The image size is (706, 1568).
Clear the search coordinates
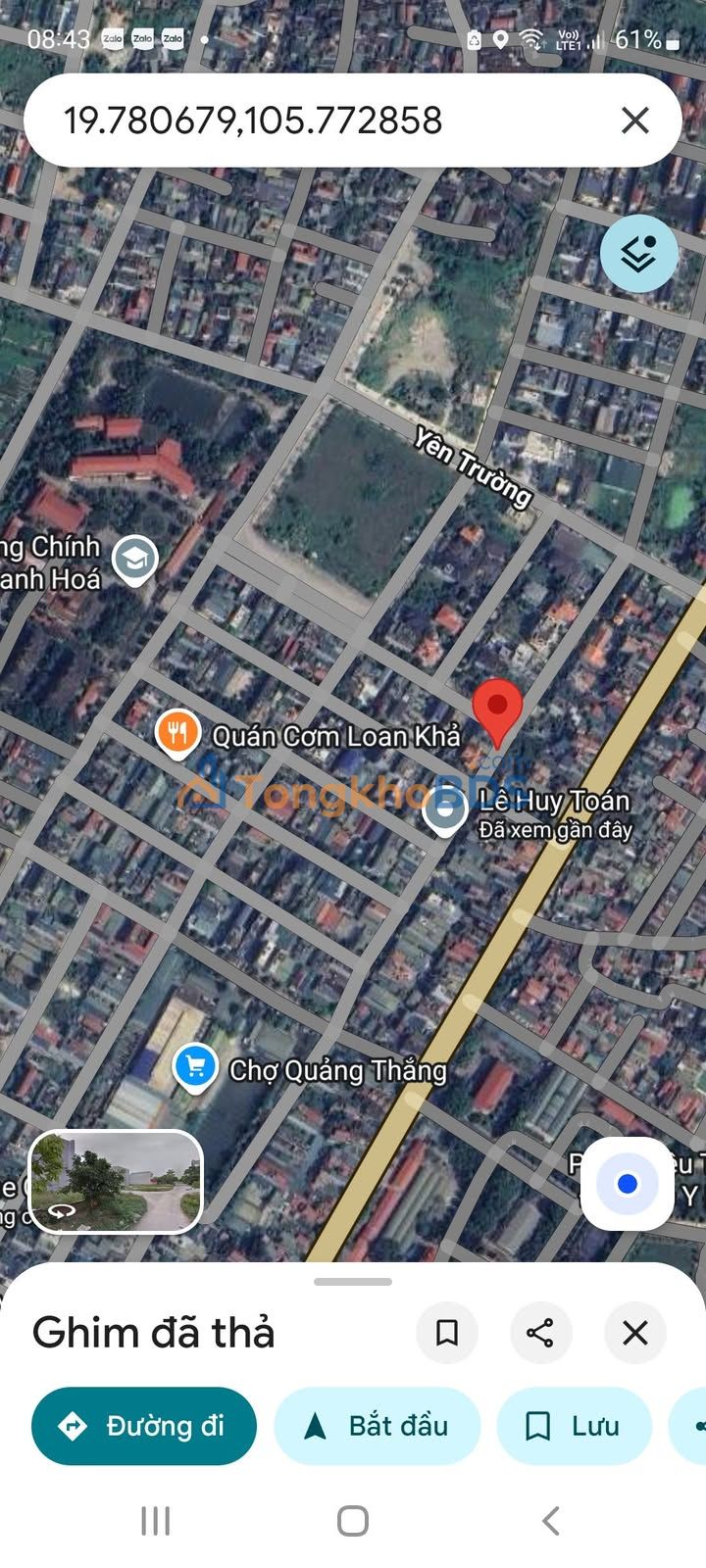635,121
